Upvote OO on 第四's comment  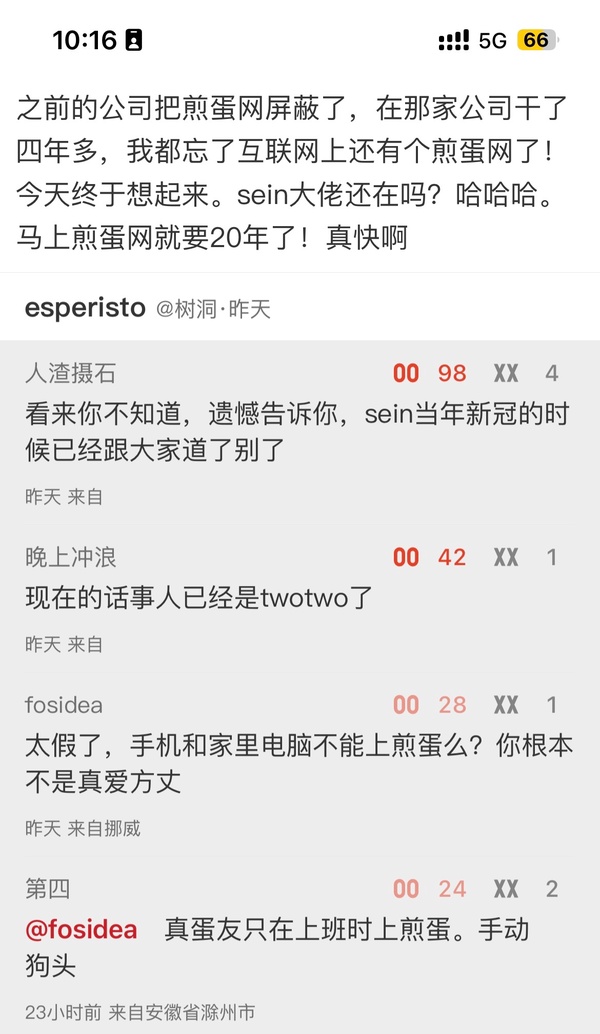[x=406, y=889]
